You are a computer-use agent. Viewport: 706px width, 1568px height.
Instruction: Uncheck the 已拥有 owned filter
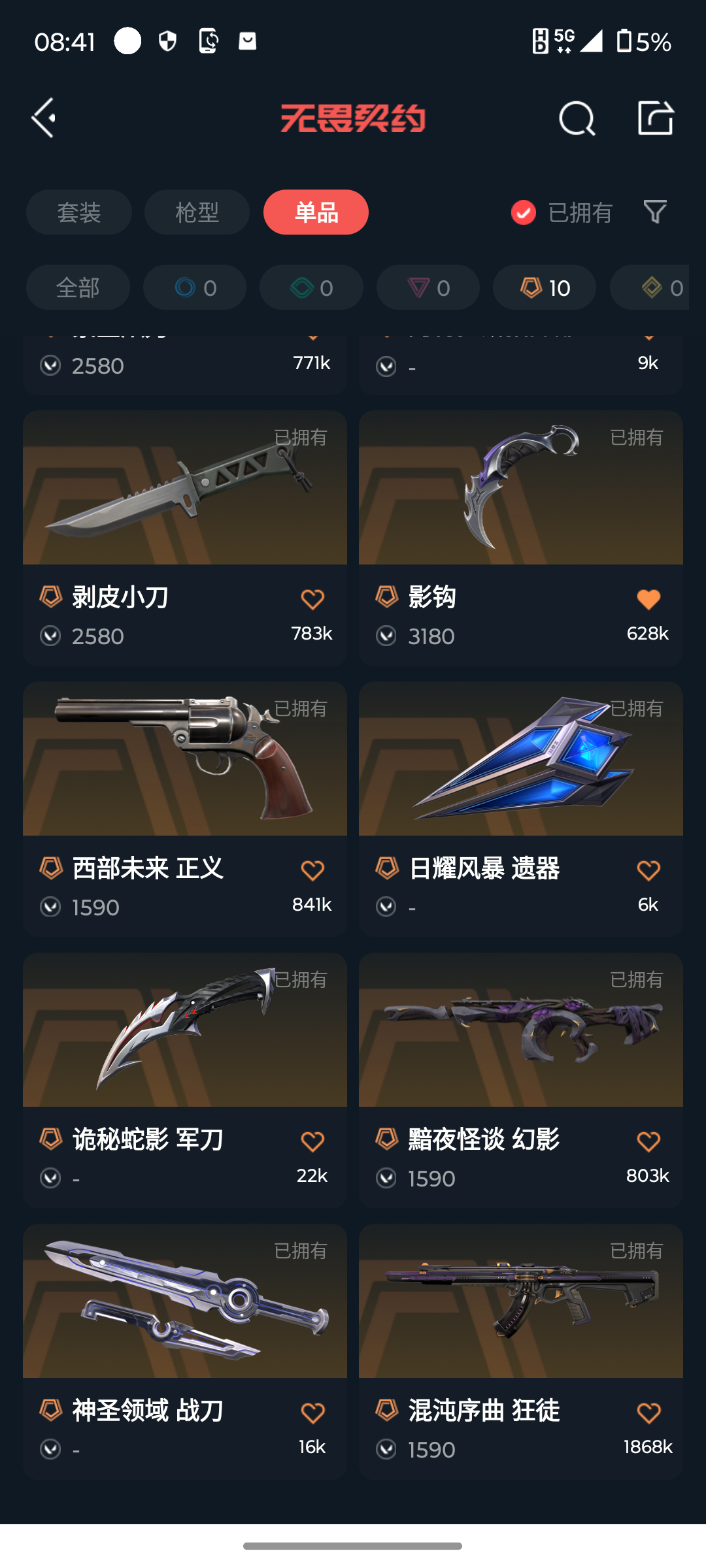[524, 212]
